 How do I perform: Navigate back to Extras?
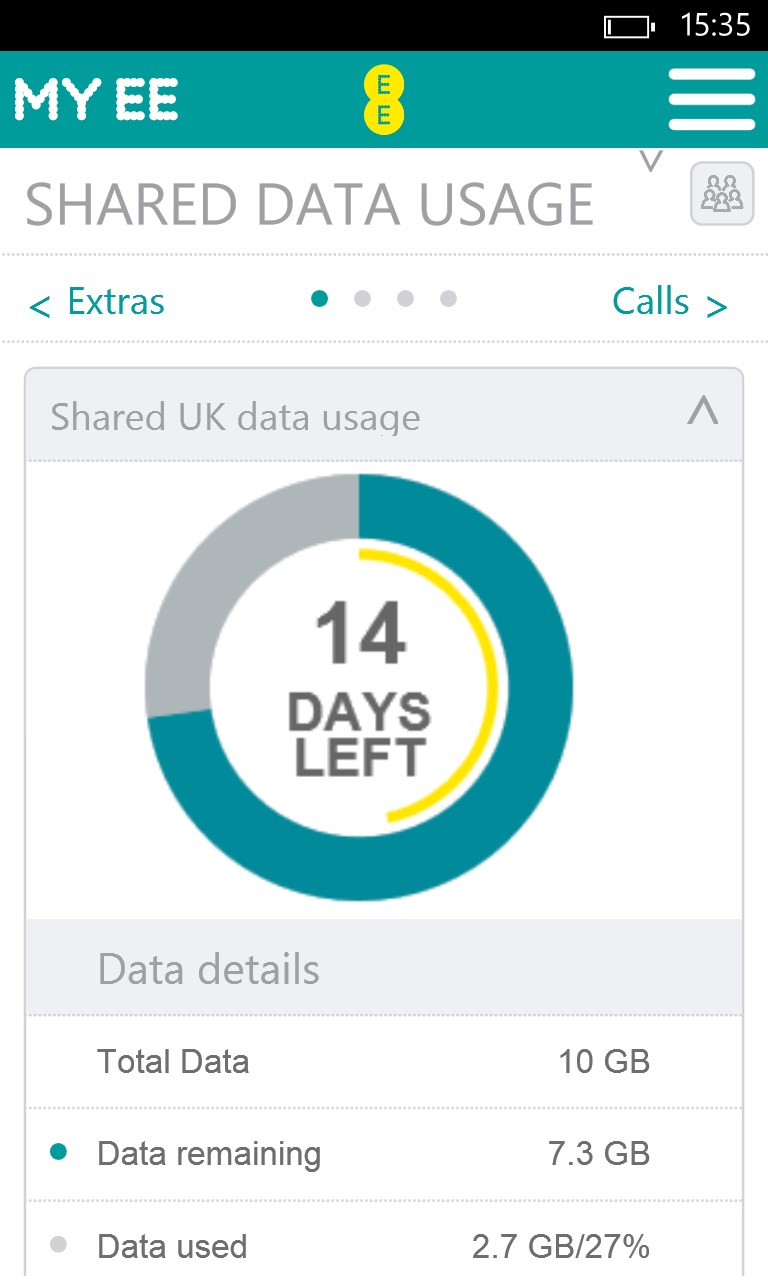coord(98,302)
